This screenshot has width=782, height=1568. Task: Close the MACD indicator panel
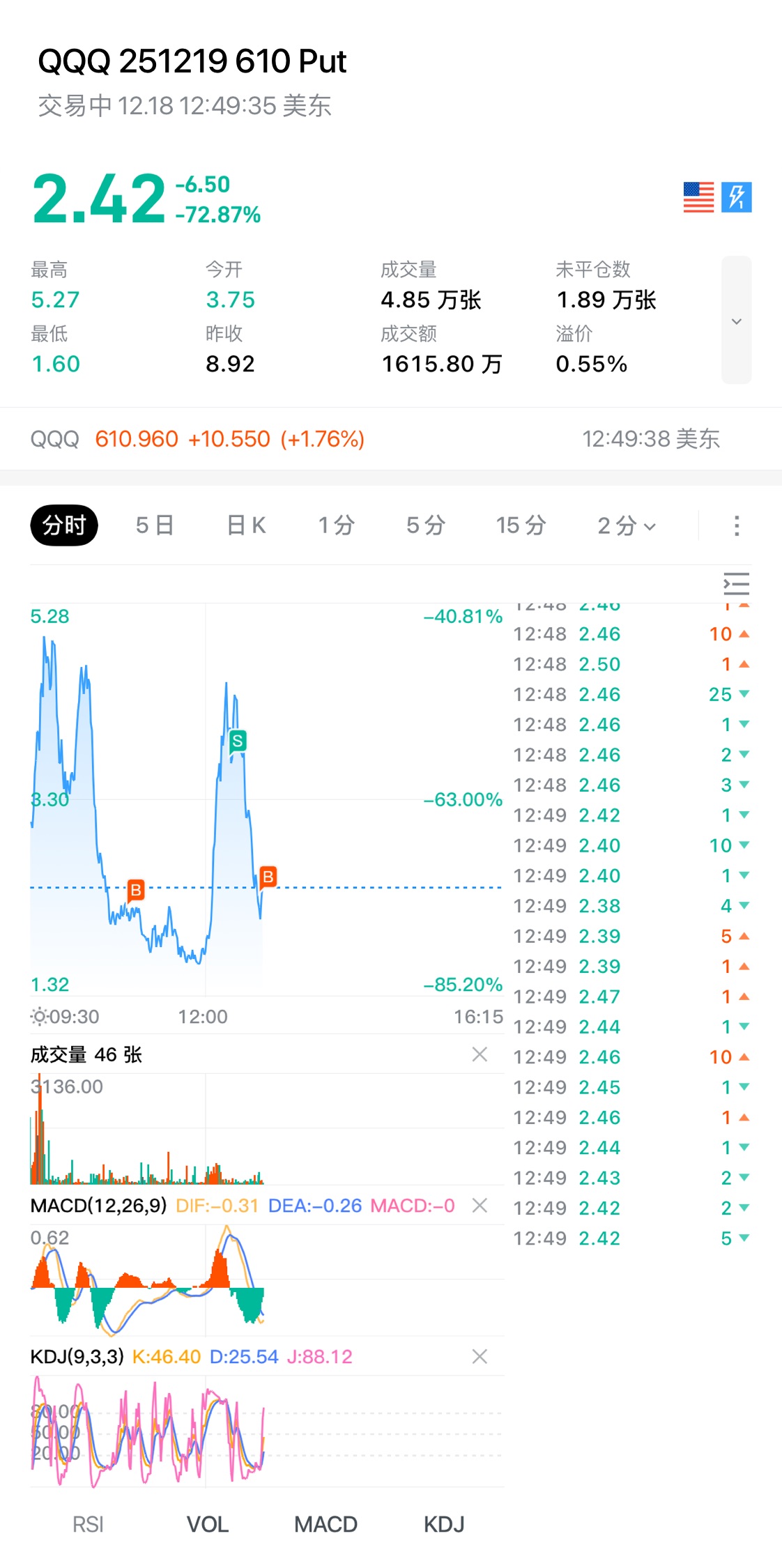(x=480, y=1206)
